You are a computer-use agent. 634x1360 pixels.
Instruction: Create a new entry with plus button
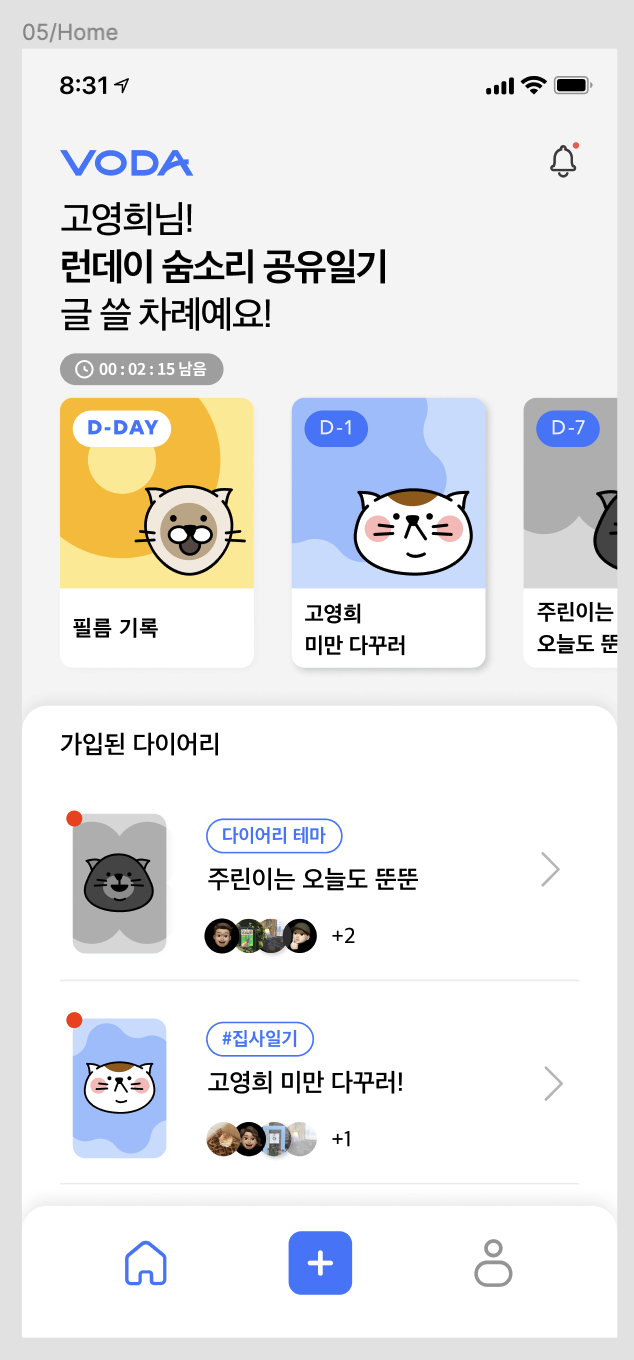click(x=320, y=1263)
